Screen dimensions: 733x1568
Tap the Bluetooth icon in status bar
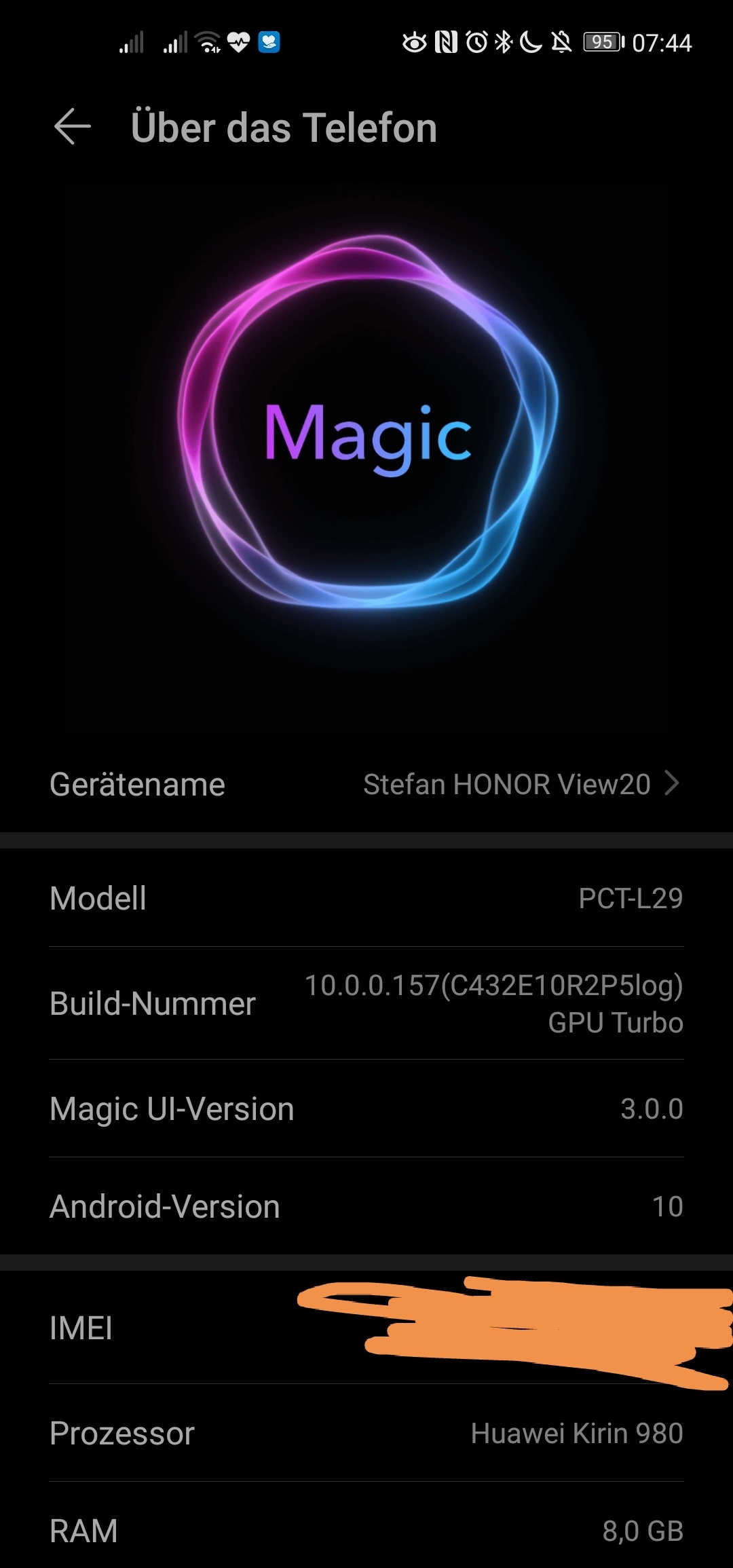click(x=505, y=42)
